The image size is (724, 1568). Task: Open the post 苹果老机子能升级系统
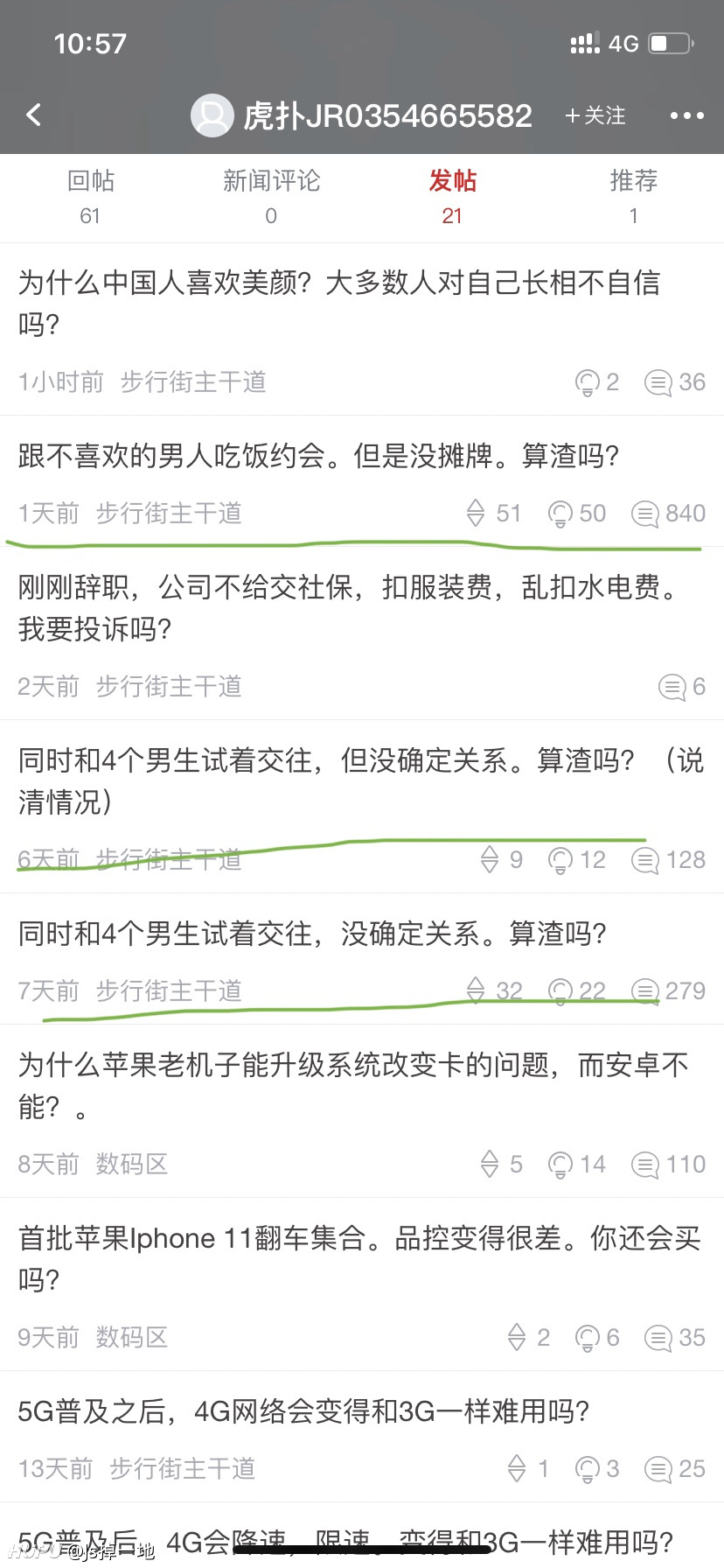[x=362, y=1111]
